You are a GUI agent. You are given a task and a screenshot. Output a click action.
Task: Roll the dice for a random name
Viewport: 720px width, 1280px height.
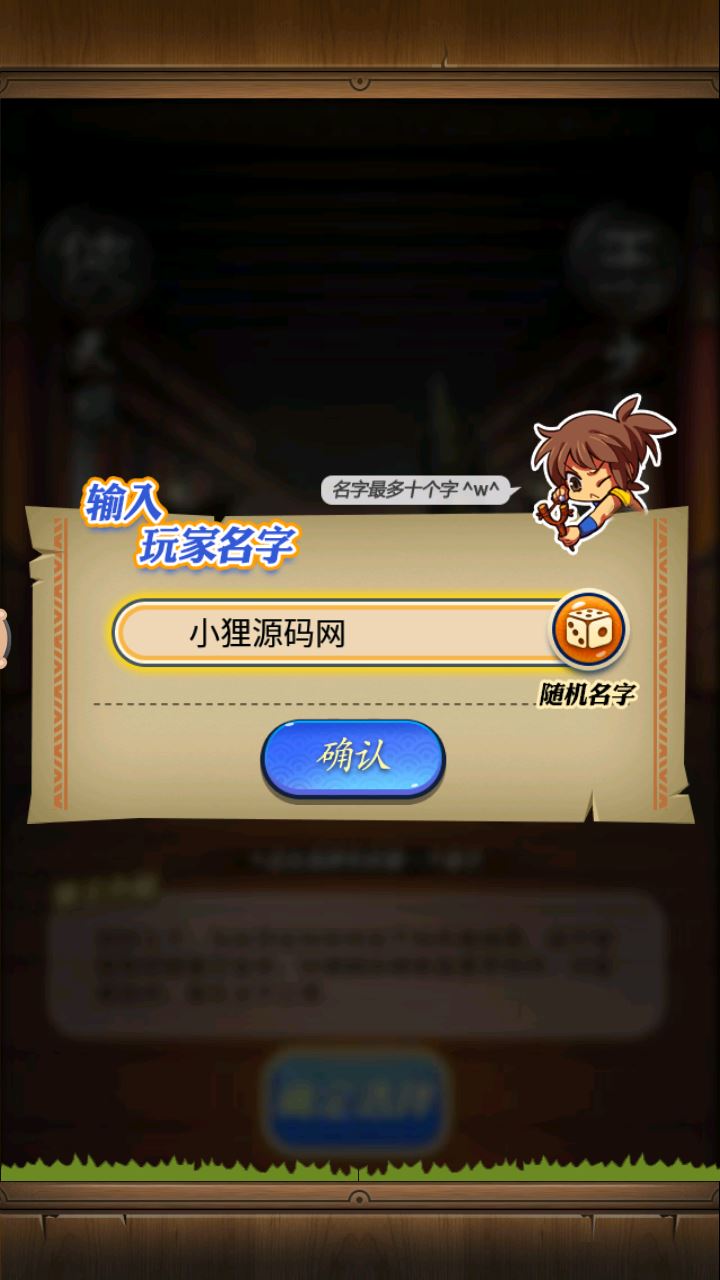point(589,630)
